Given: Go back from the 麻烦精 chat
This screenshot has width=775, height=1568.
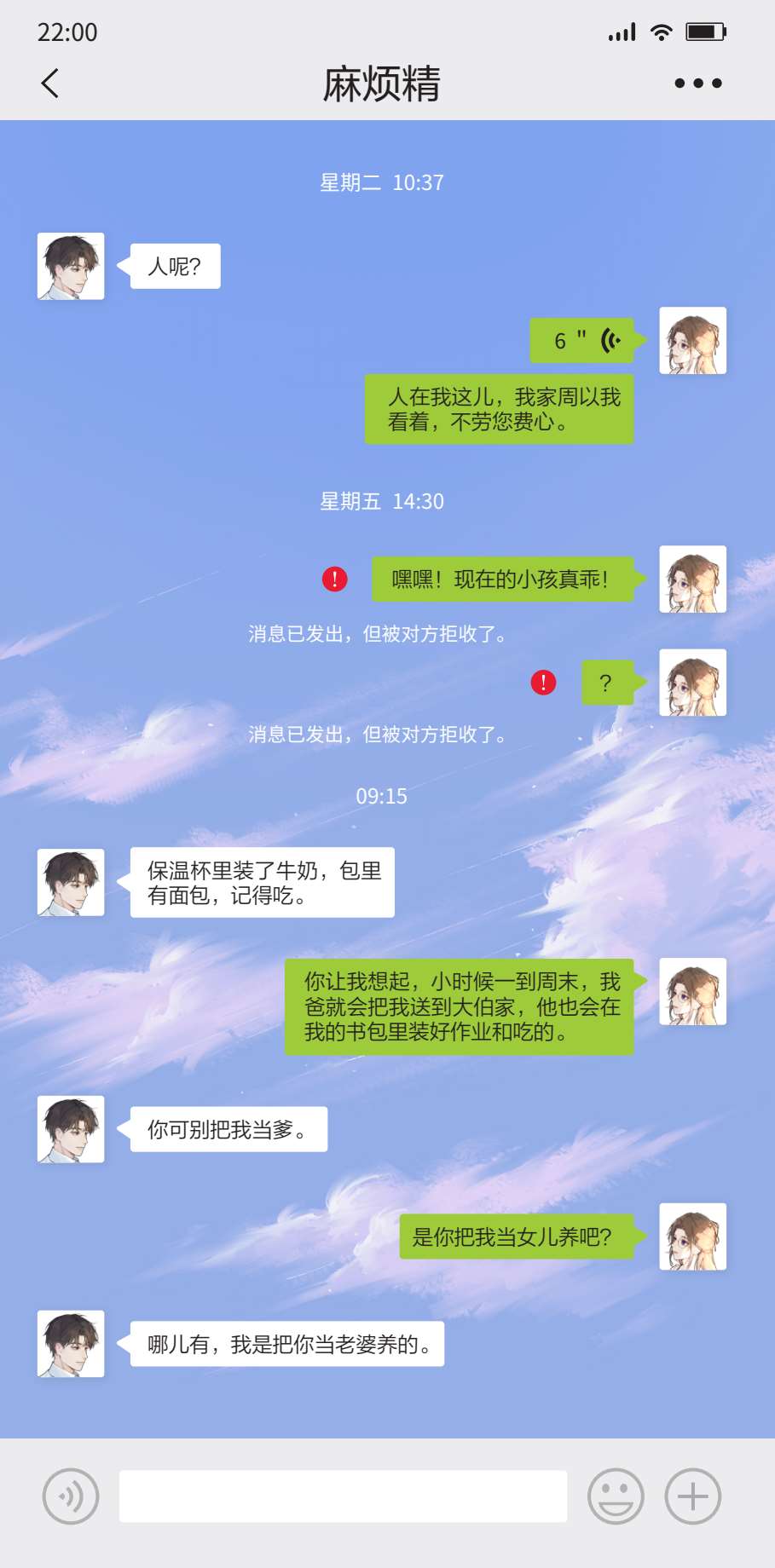Looking at the screenshot, I should [x=50, y=84].
